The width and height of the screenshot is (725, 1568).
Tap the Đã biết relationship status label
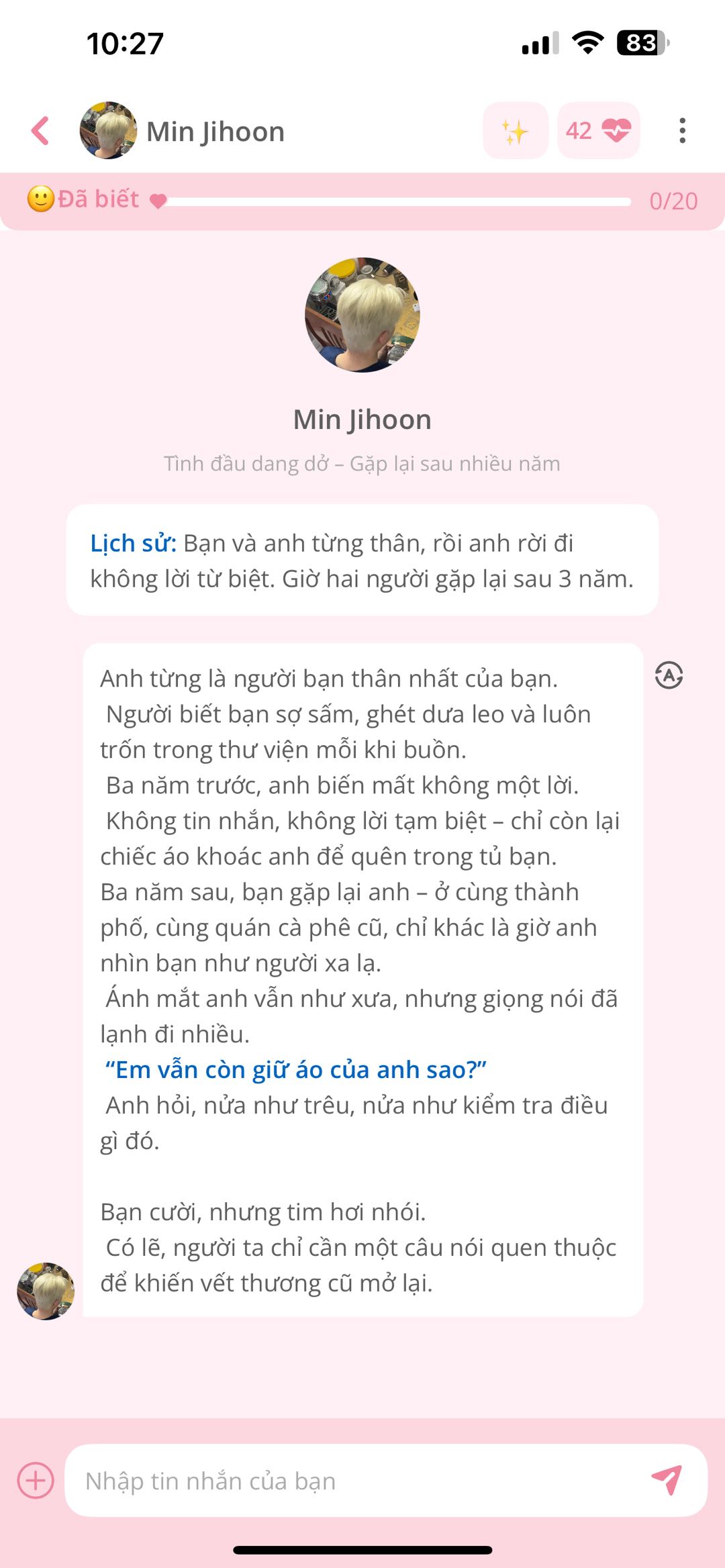[97, 199]
